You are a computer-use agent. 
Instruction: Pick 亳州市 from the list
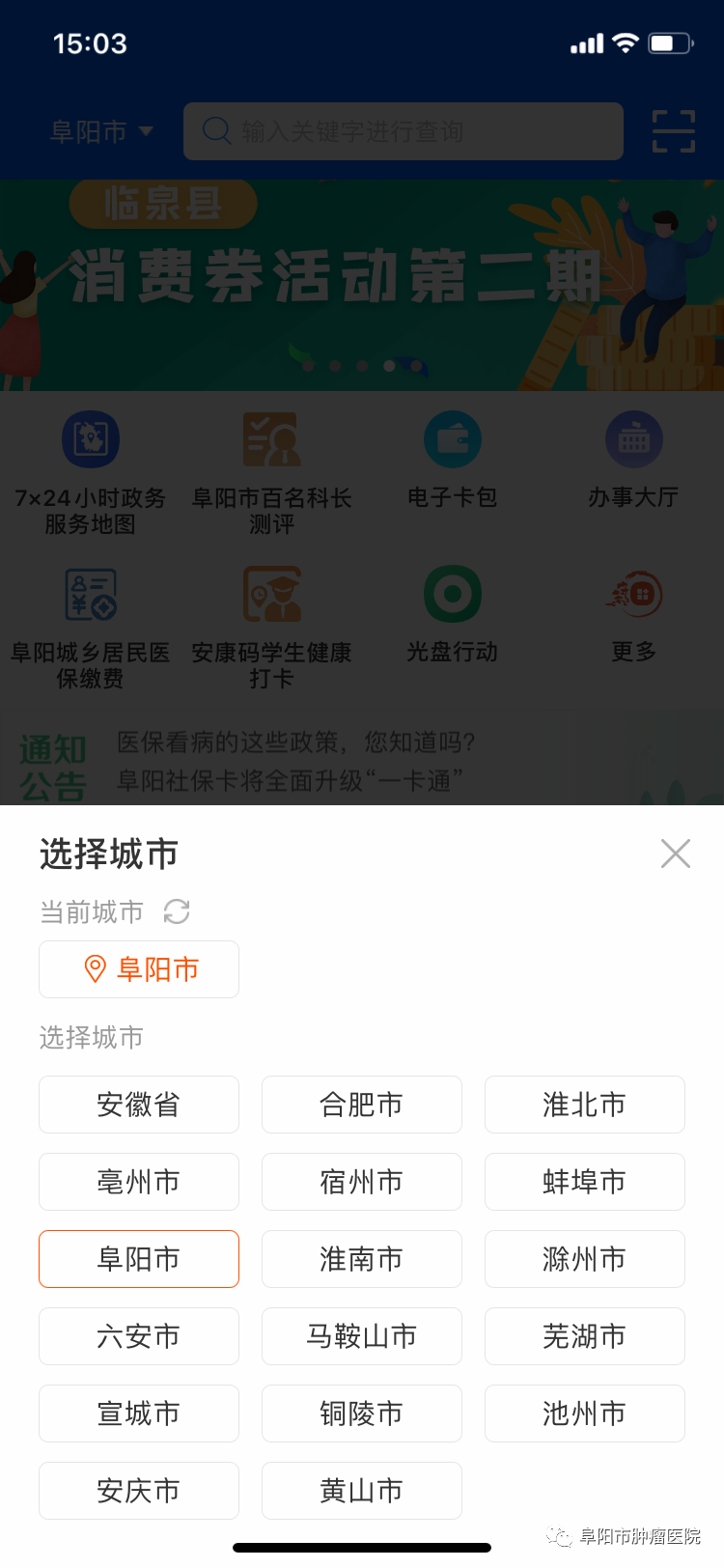click(139, 1182)
